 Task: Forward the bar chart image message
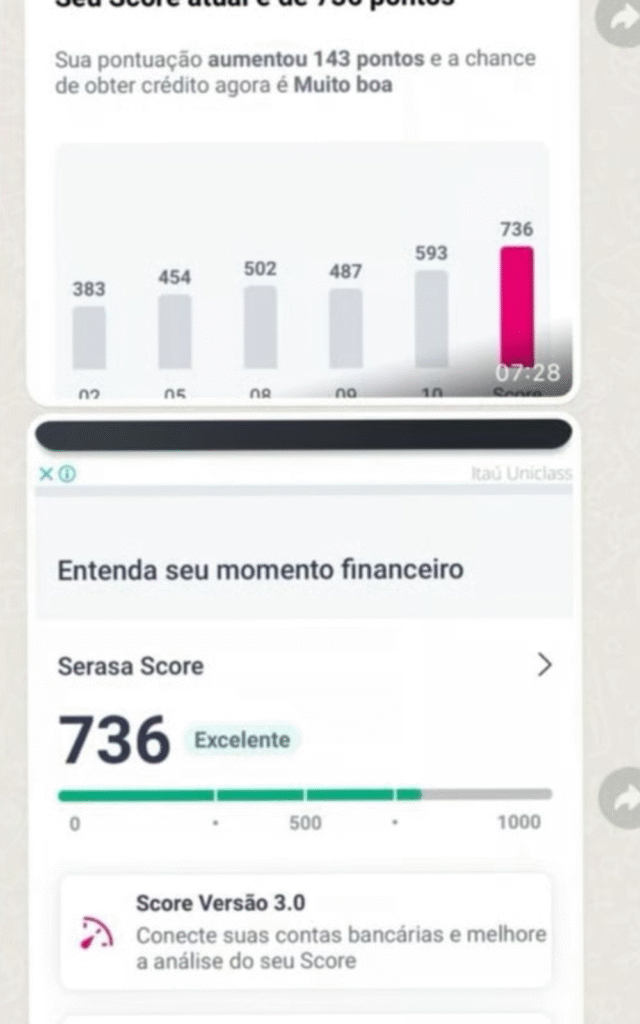(619, 21)
